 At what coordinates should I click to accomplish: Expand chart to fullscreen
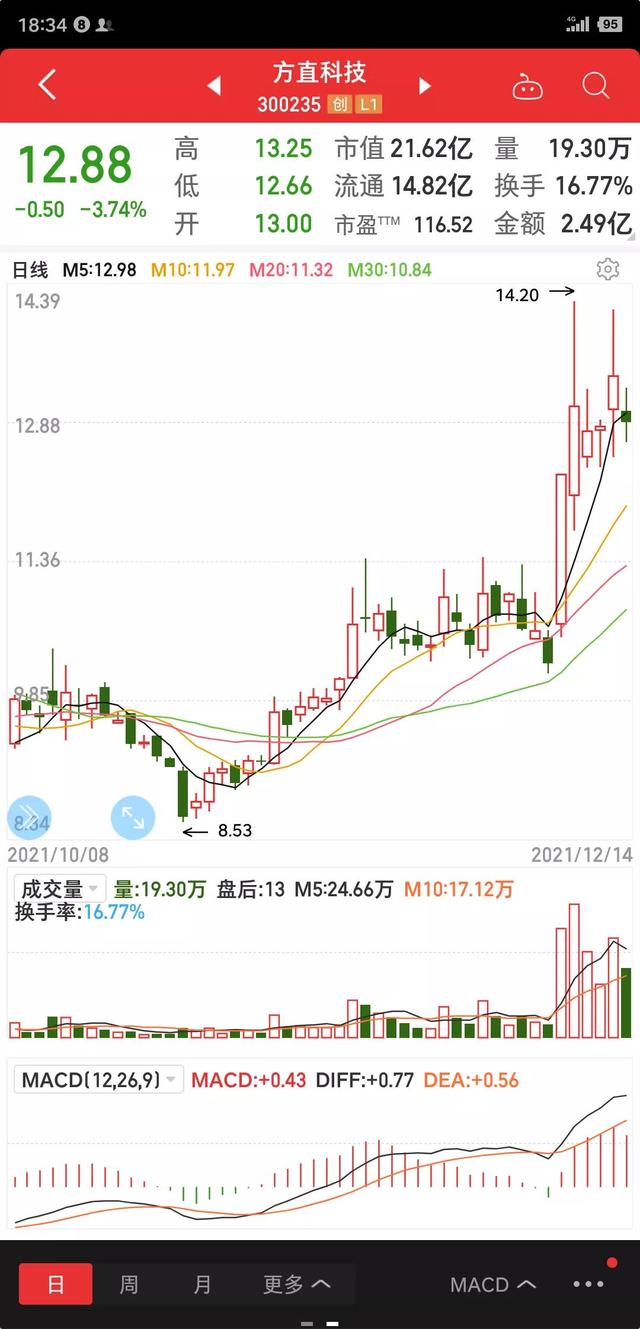[x=133, y=818]
